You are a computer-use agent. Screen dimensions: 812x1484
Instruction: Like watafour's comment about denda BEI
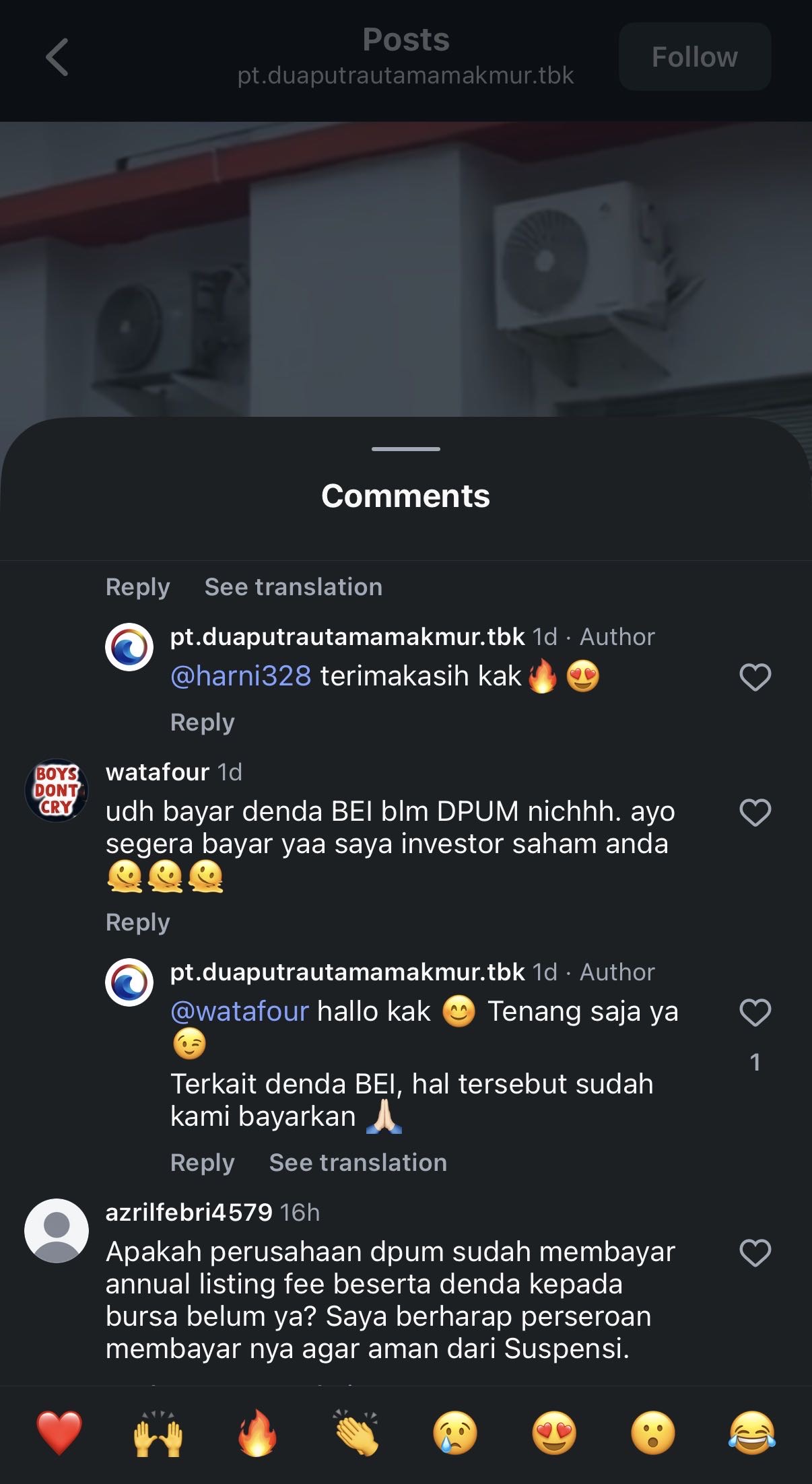pyautogui.click(x=755, y=813)
